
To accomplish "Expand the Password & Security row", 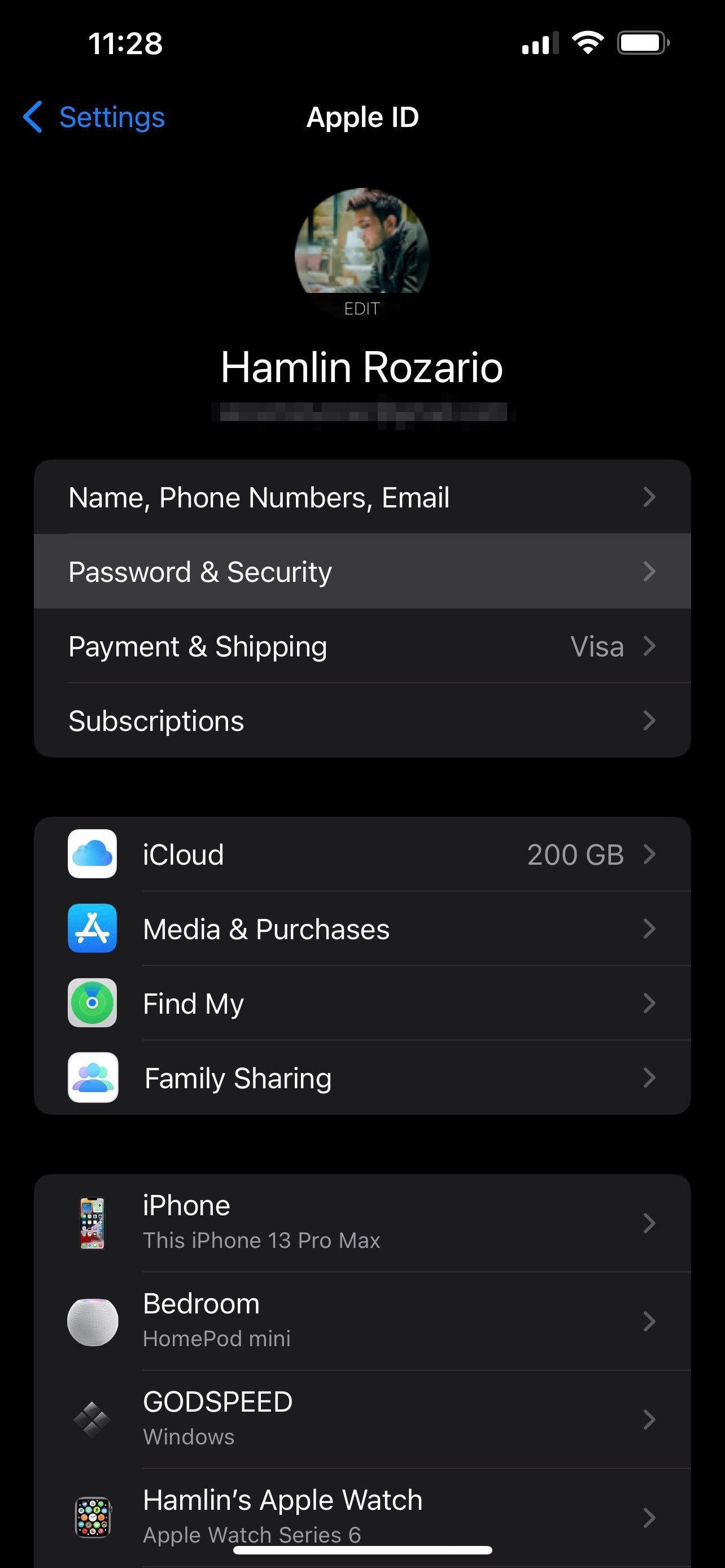I will (362, 571).
